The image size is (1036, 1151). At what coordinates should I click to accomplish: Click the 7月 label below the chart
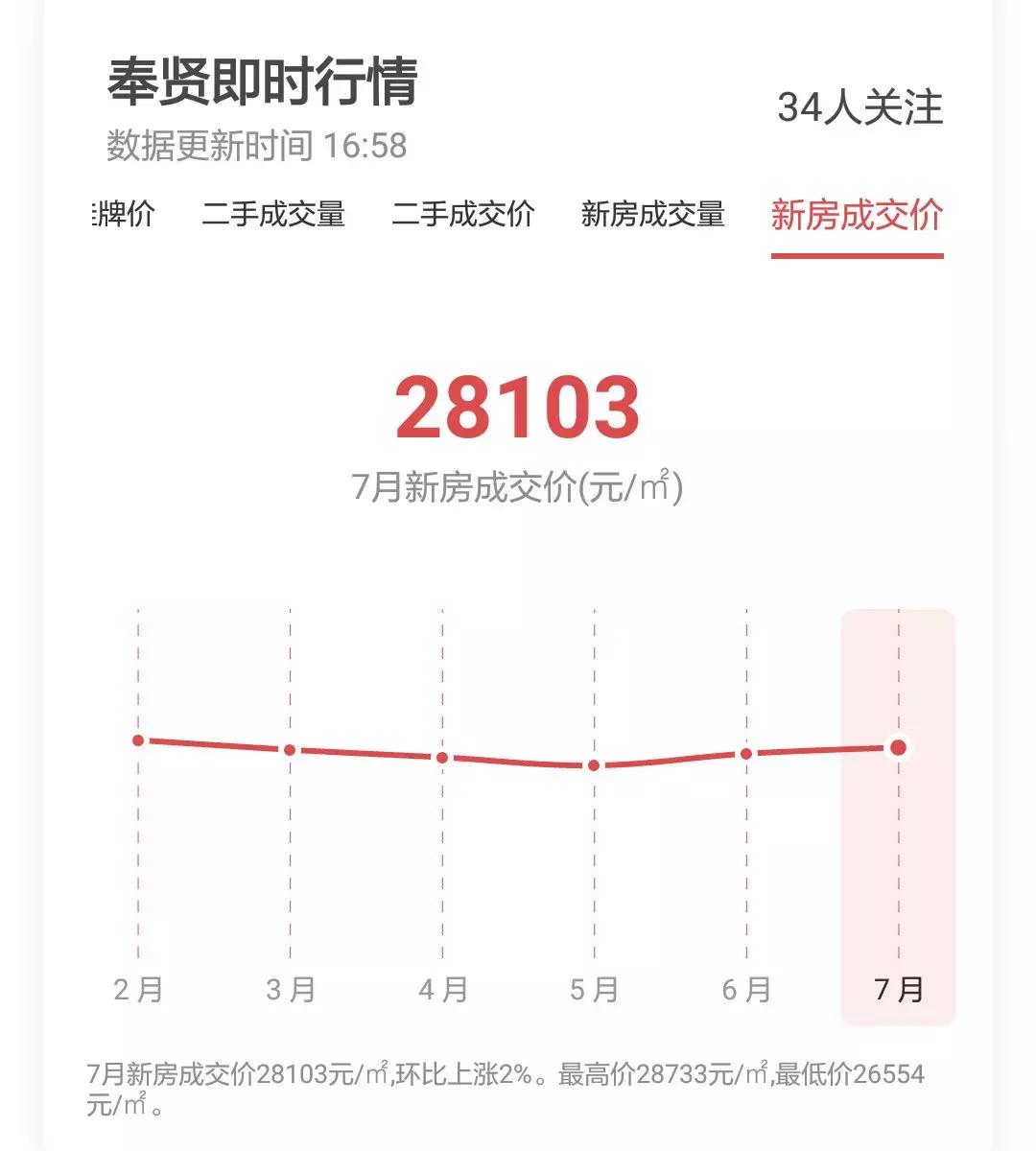898,988
